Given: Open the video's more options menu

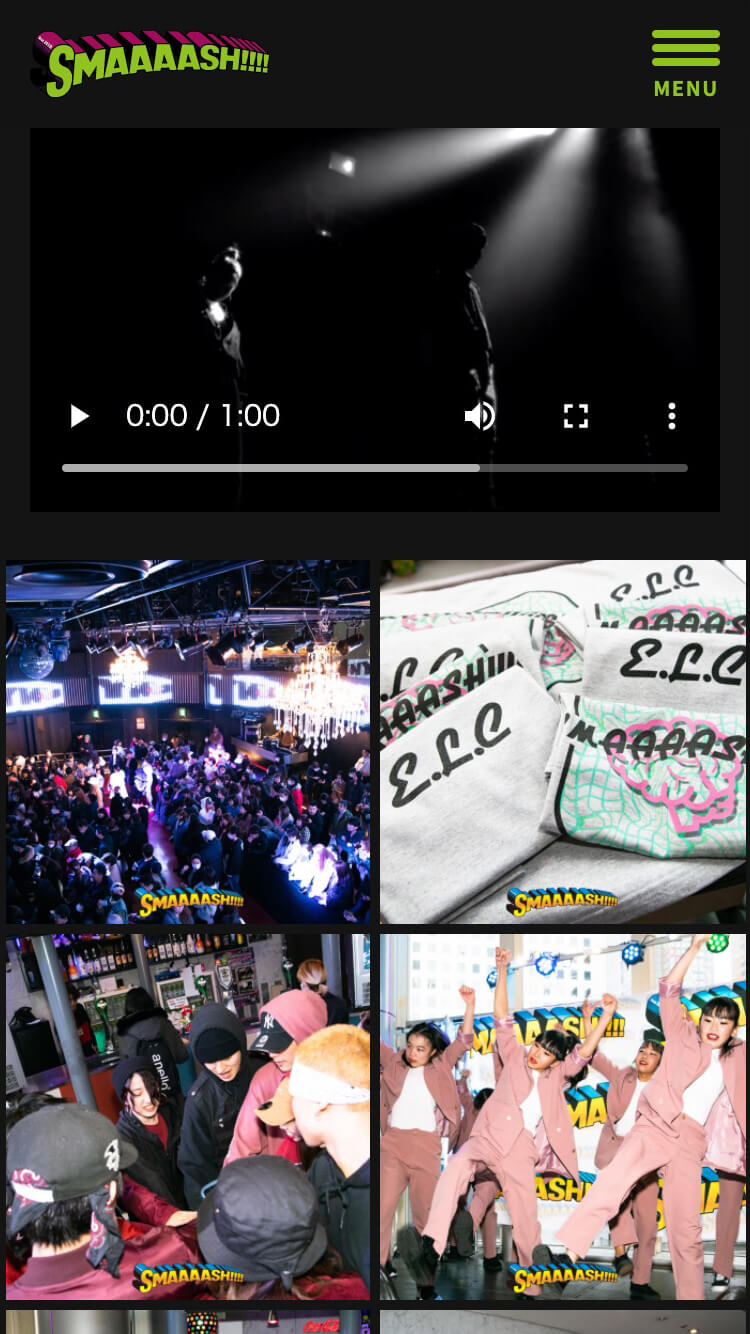Looking at the screenshot, I should pyautogui.click(x=671, y=416).
